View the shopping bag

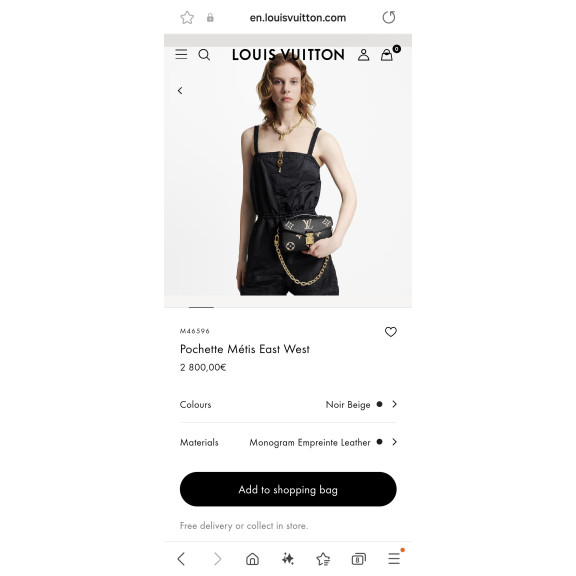pos(389,54)
